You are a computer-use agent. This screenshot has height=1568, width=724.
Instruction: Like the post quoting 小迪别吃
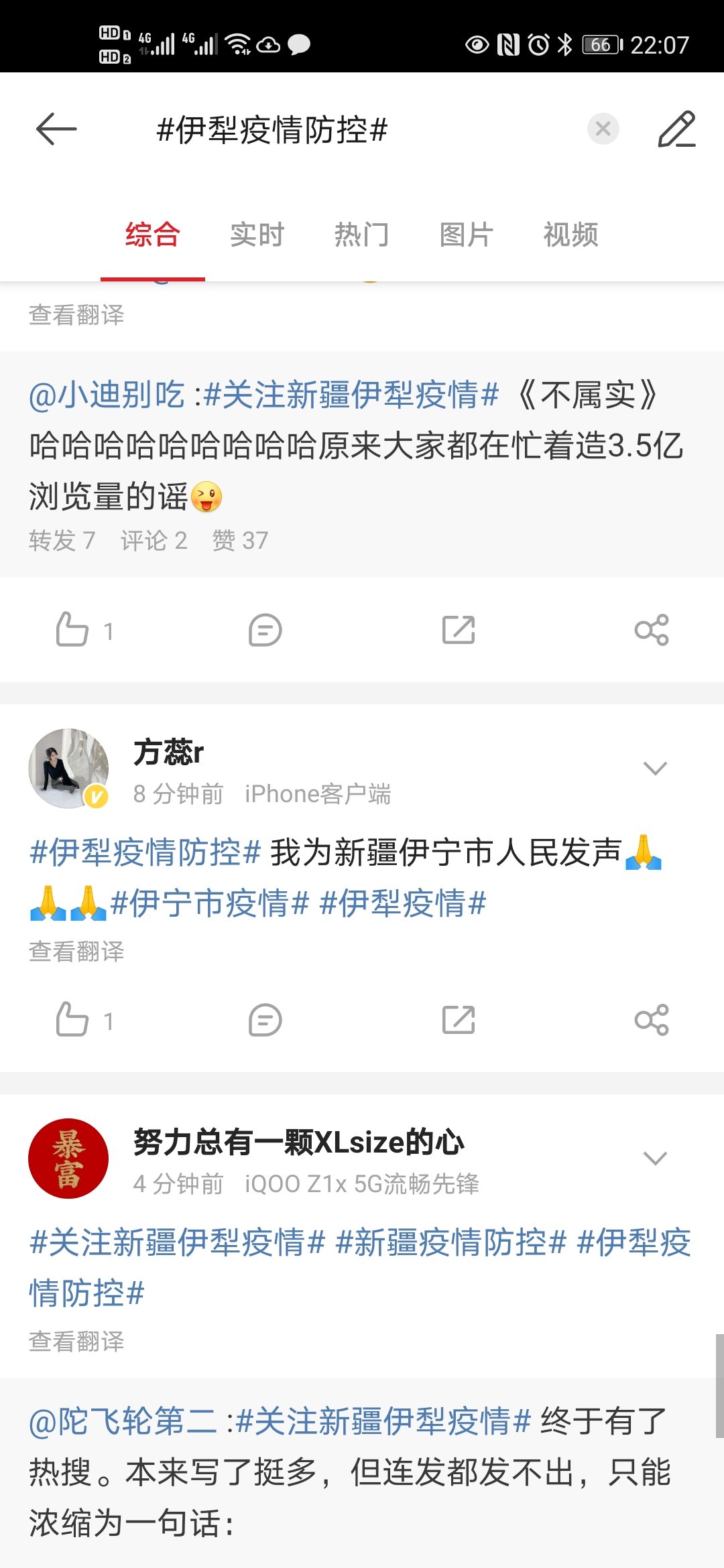(72, 630)
